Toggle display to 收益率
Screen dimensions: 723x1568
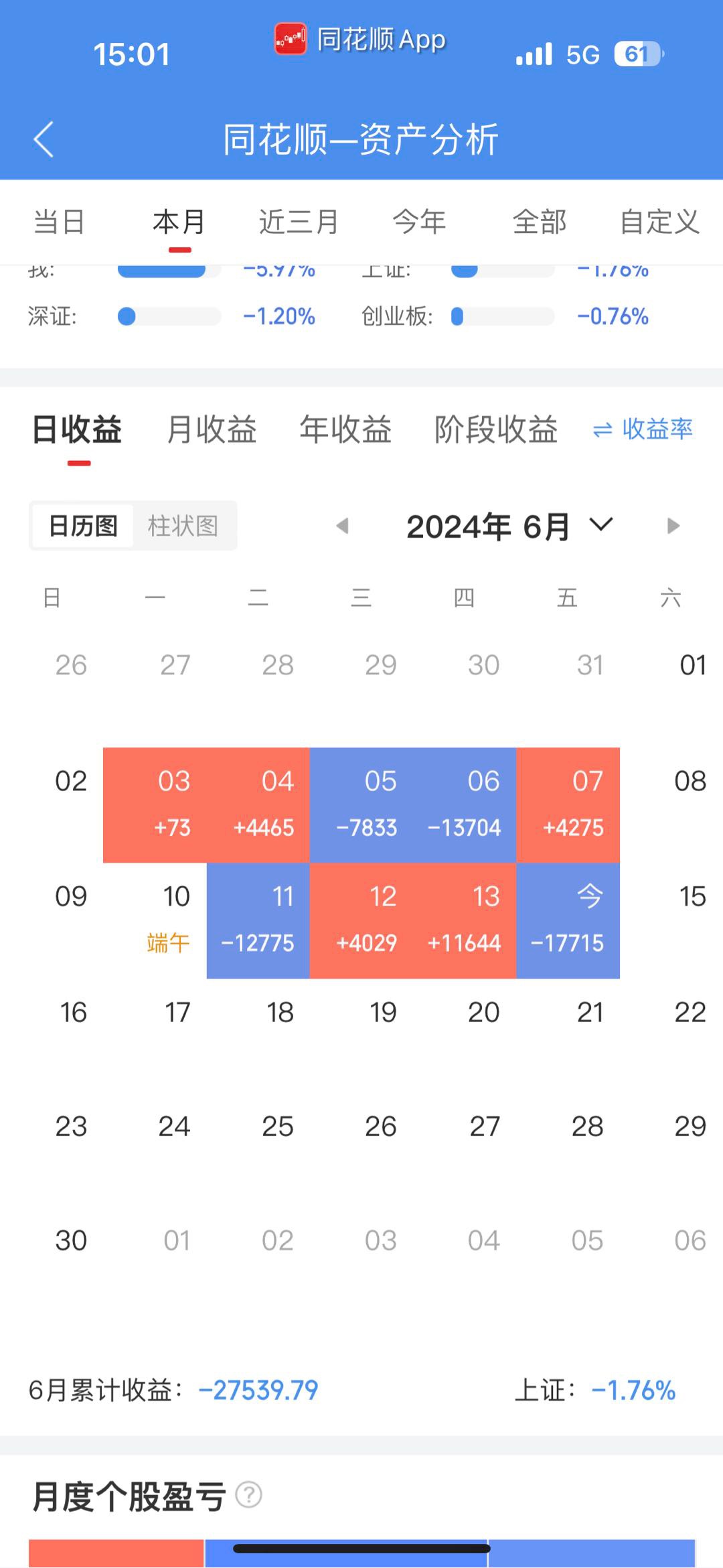pyautogui.click(x=643, y=429)
